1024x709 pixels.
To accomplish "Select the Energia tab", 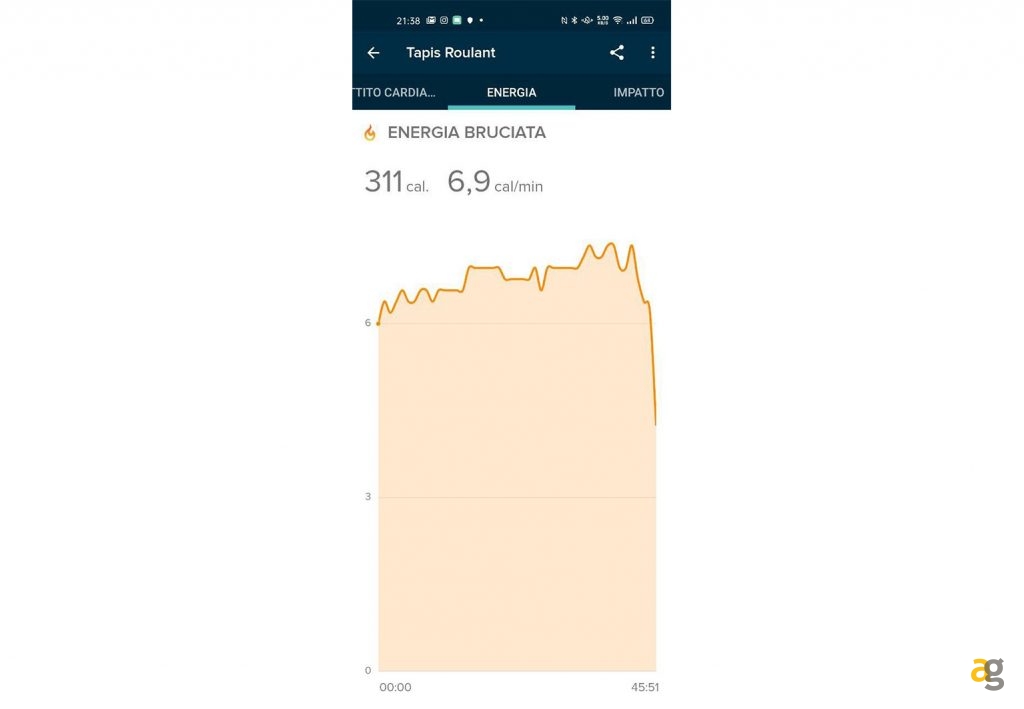I will click(x=511, y=92).
